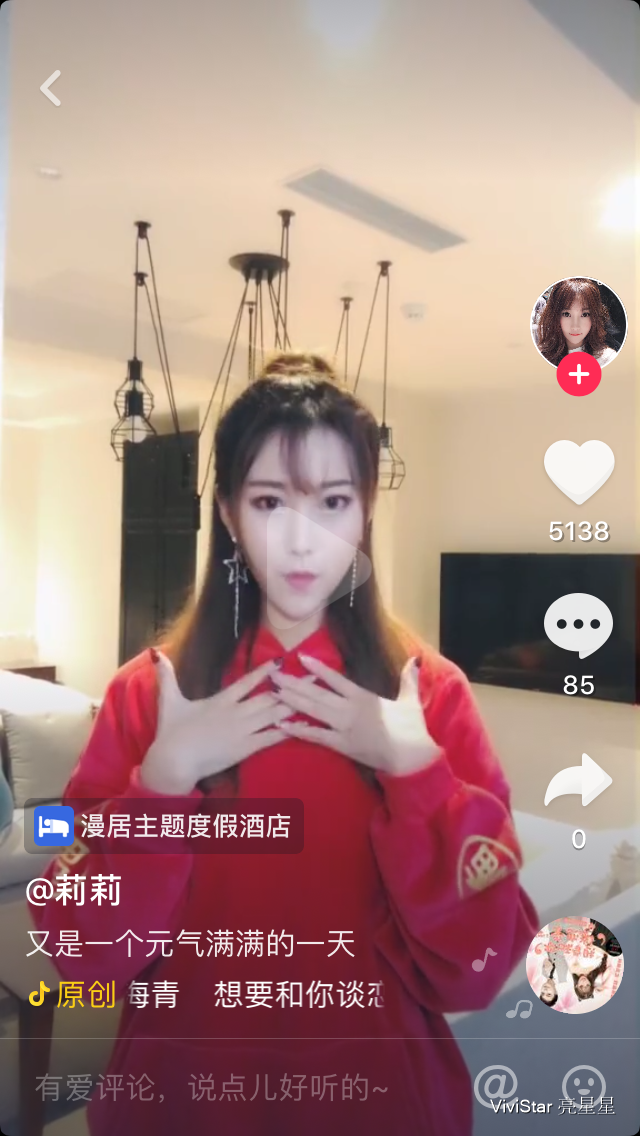This screenshot has height=1136, width=640.
Task: Open the 漫居主题度假酒店 location tag
Action: 163,826
